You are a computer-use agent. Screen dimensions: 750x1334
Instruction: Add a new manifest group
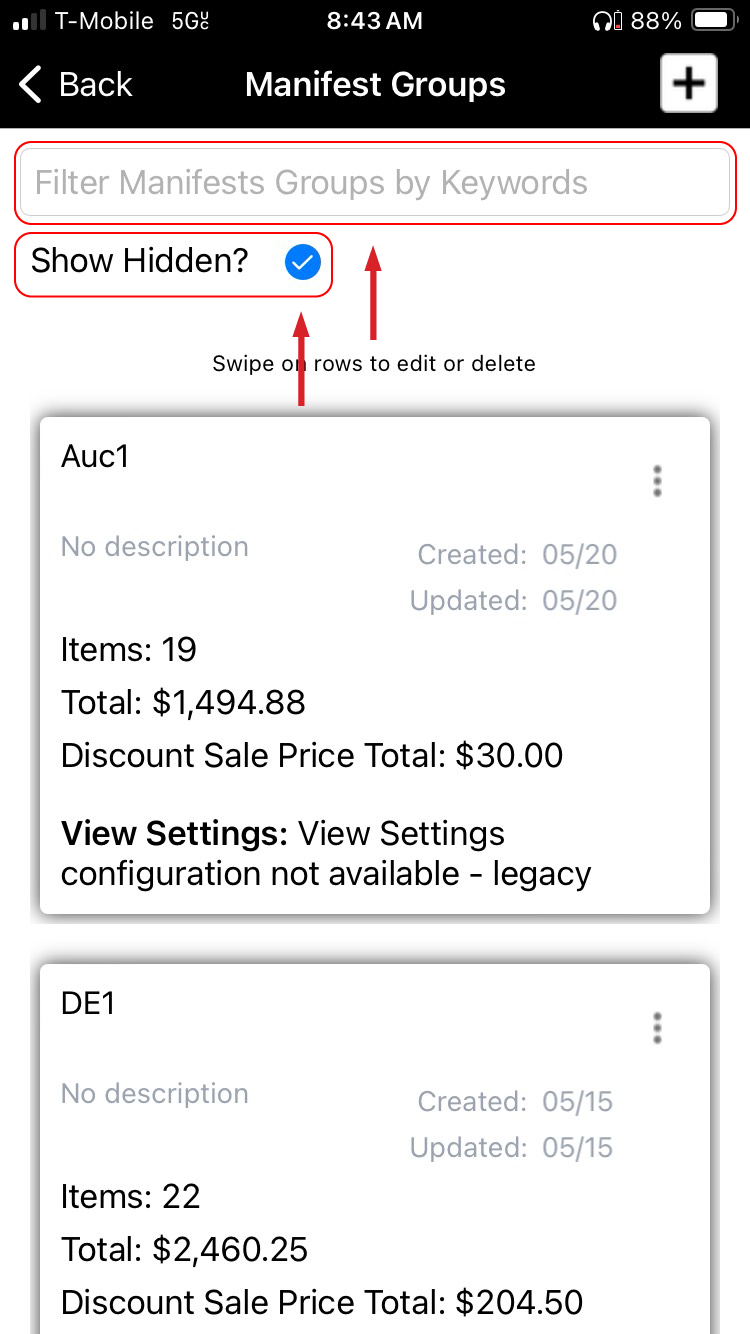(688, 83)
